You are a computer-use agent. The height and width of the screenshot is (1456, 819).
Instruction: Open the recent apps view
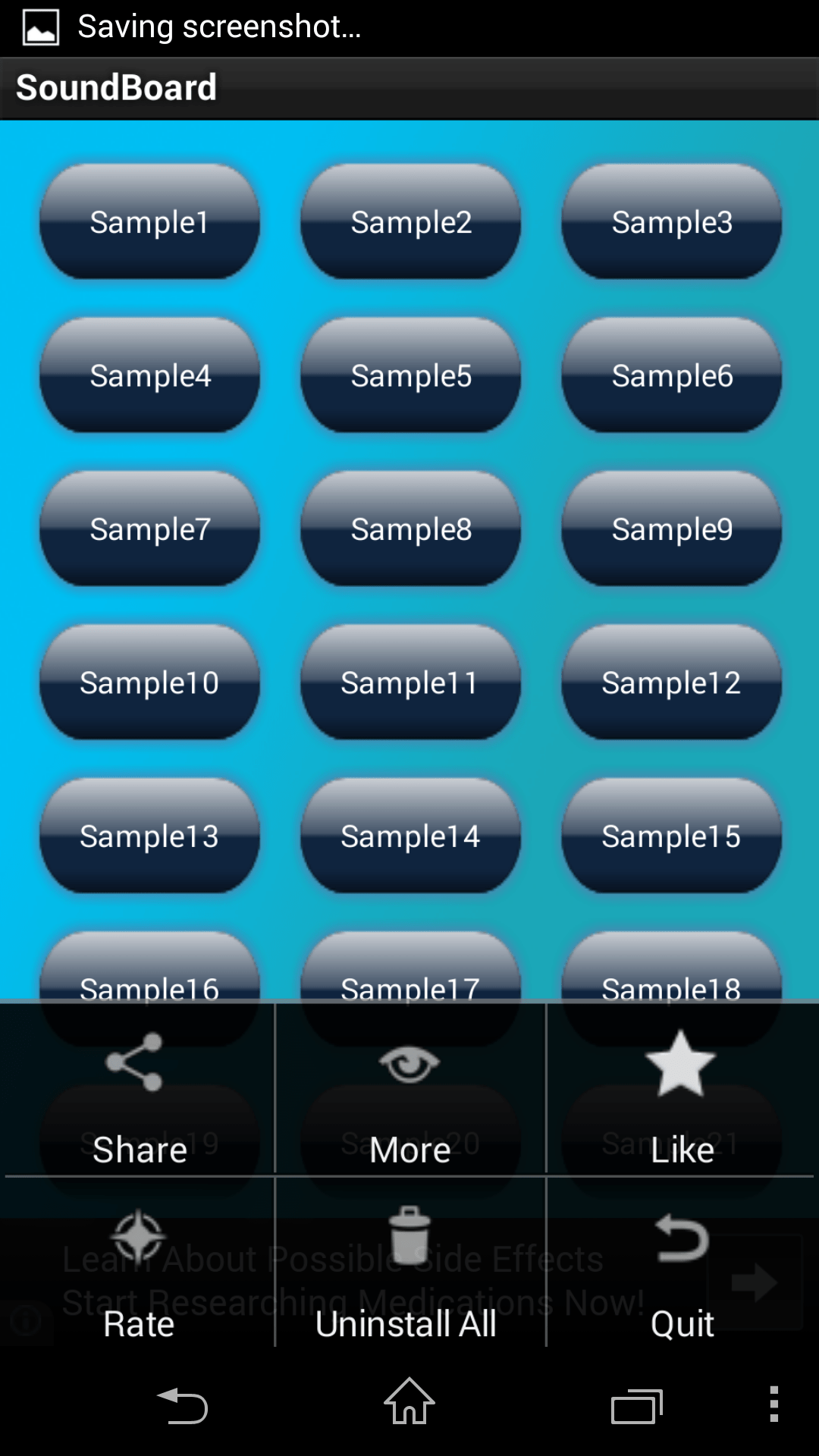tap(637, 1405)
